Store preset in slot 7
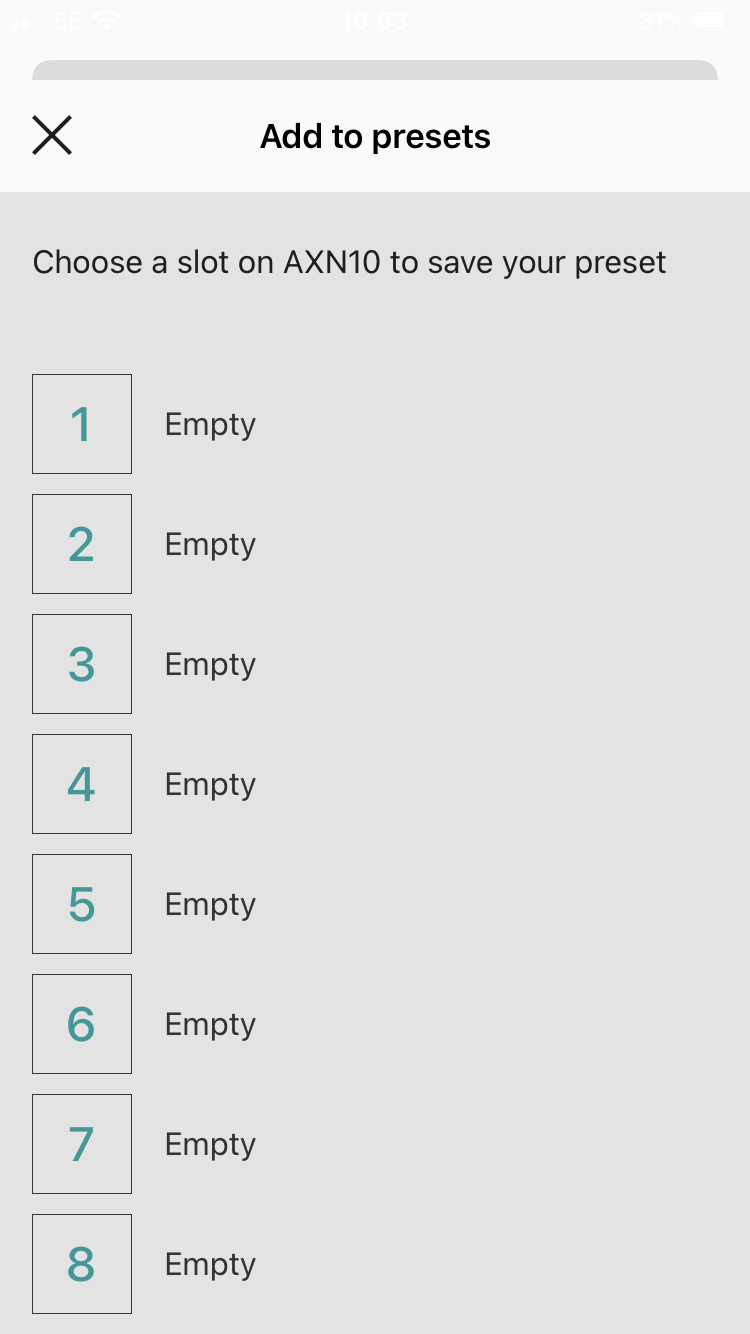This screenshot has width=750, height=1334. 82,1144
